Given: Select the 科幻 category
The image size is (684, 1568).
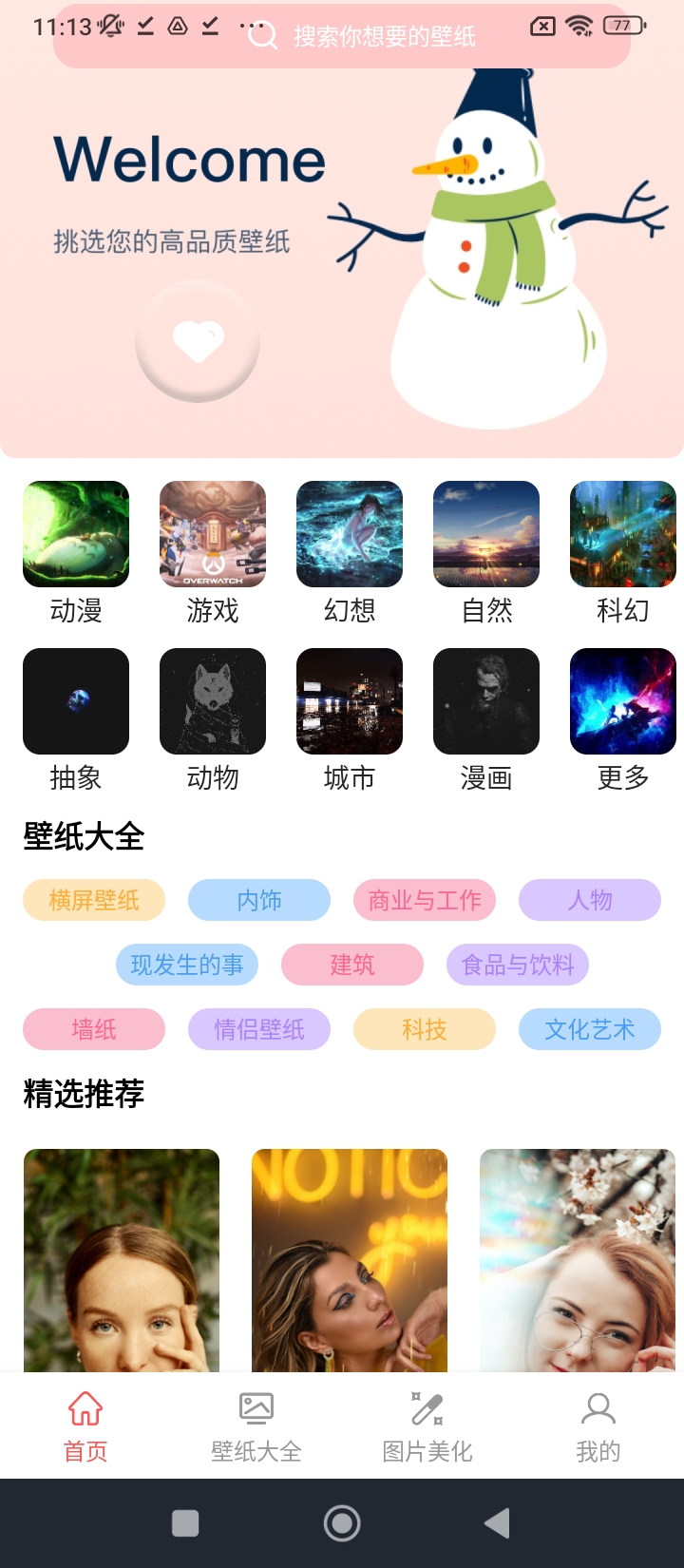Looking at the screenshot, I should (622, 535).
